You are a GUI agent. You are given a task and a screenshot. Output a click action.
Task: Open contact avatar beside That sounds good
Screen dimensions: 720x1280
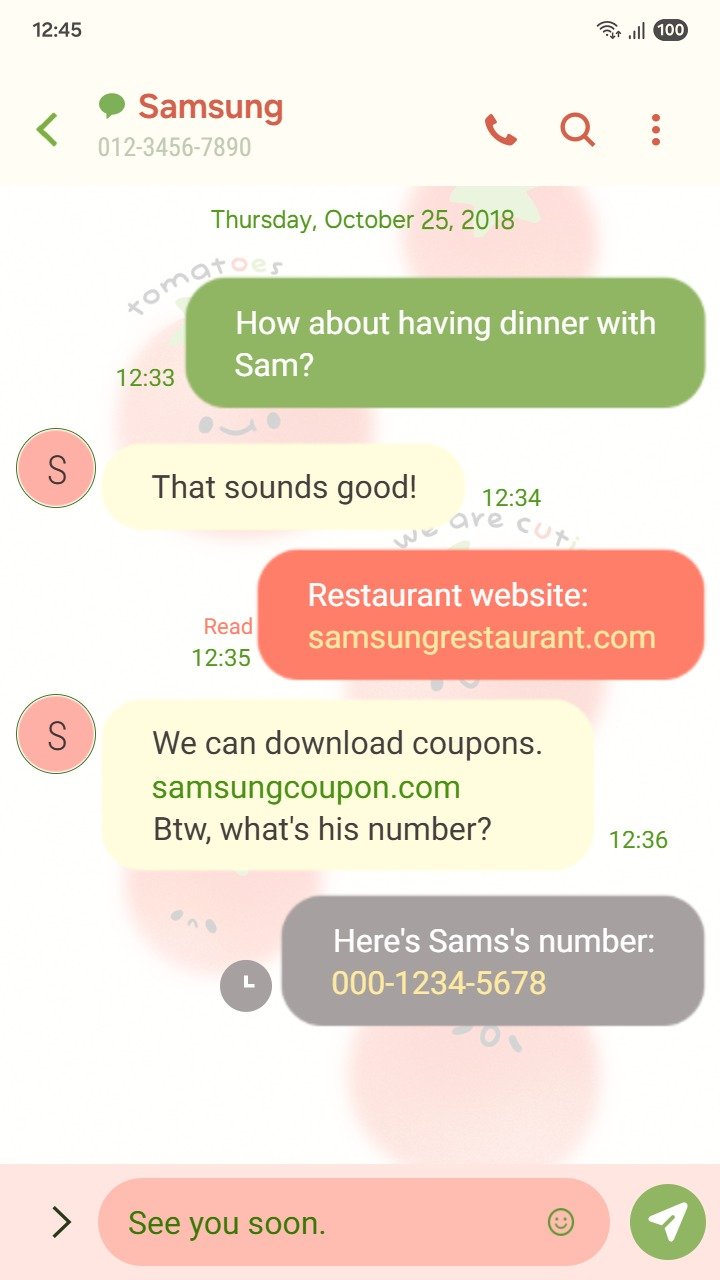[x=56, y=469]
